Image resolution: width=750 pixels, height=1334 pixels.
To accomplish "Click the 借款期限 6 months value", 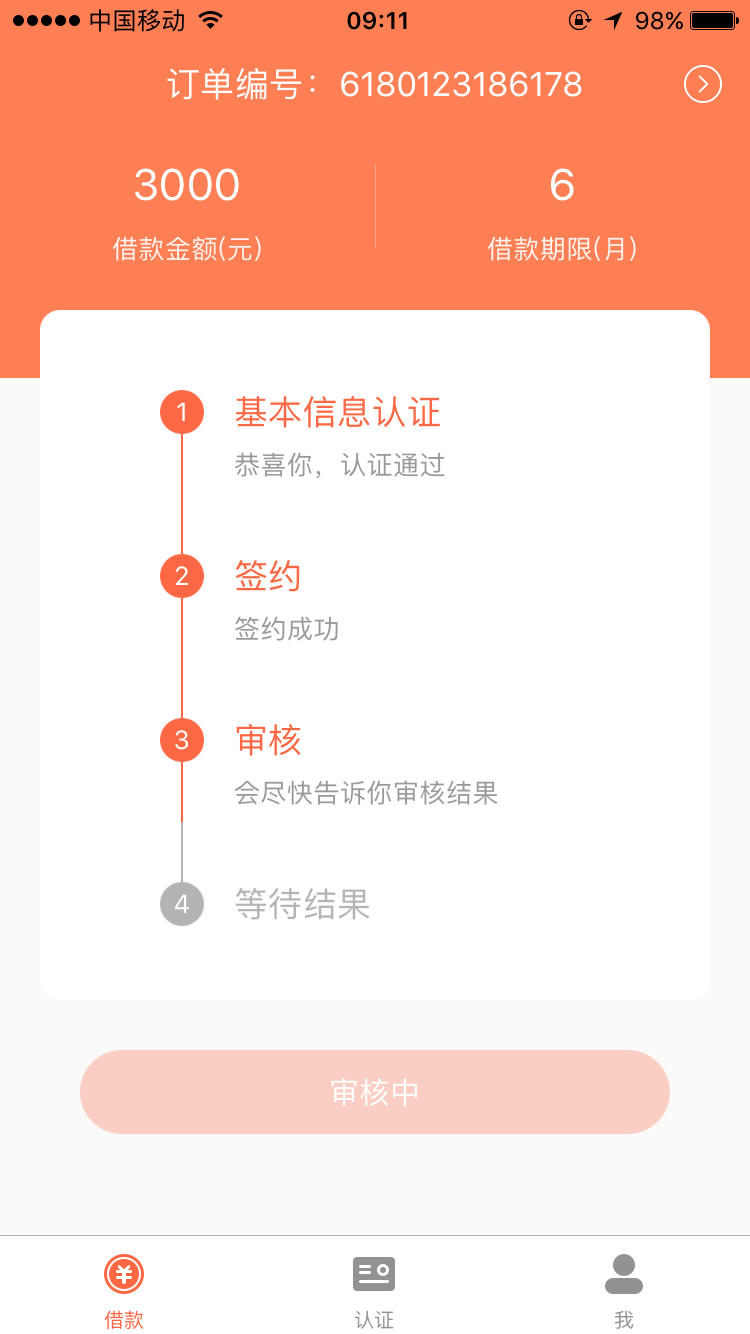I will click(x=562, y=183).
